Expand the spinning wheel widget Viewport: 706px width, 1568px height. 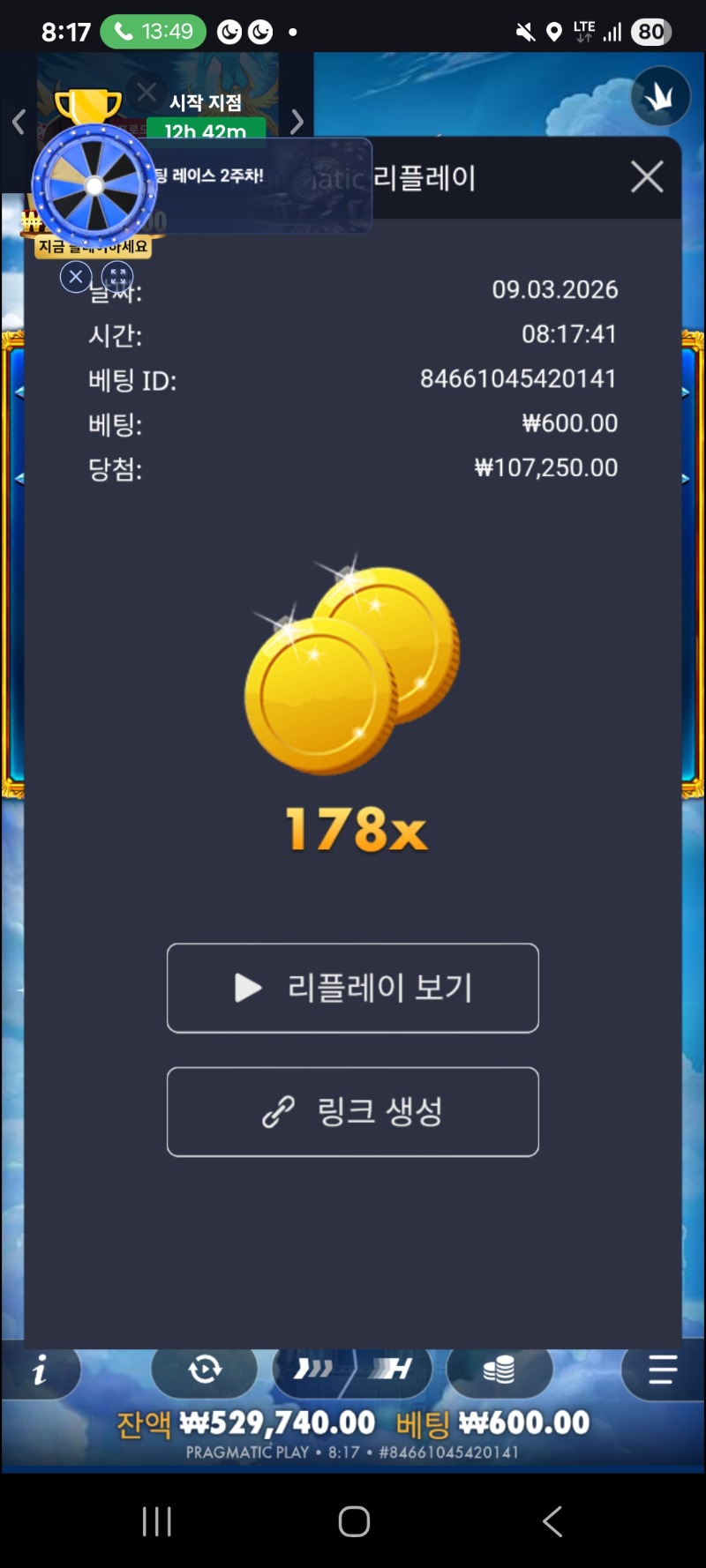tap(117, 277)
